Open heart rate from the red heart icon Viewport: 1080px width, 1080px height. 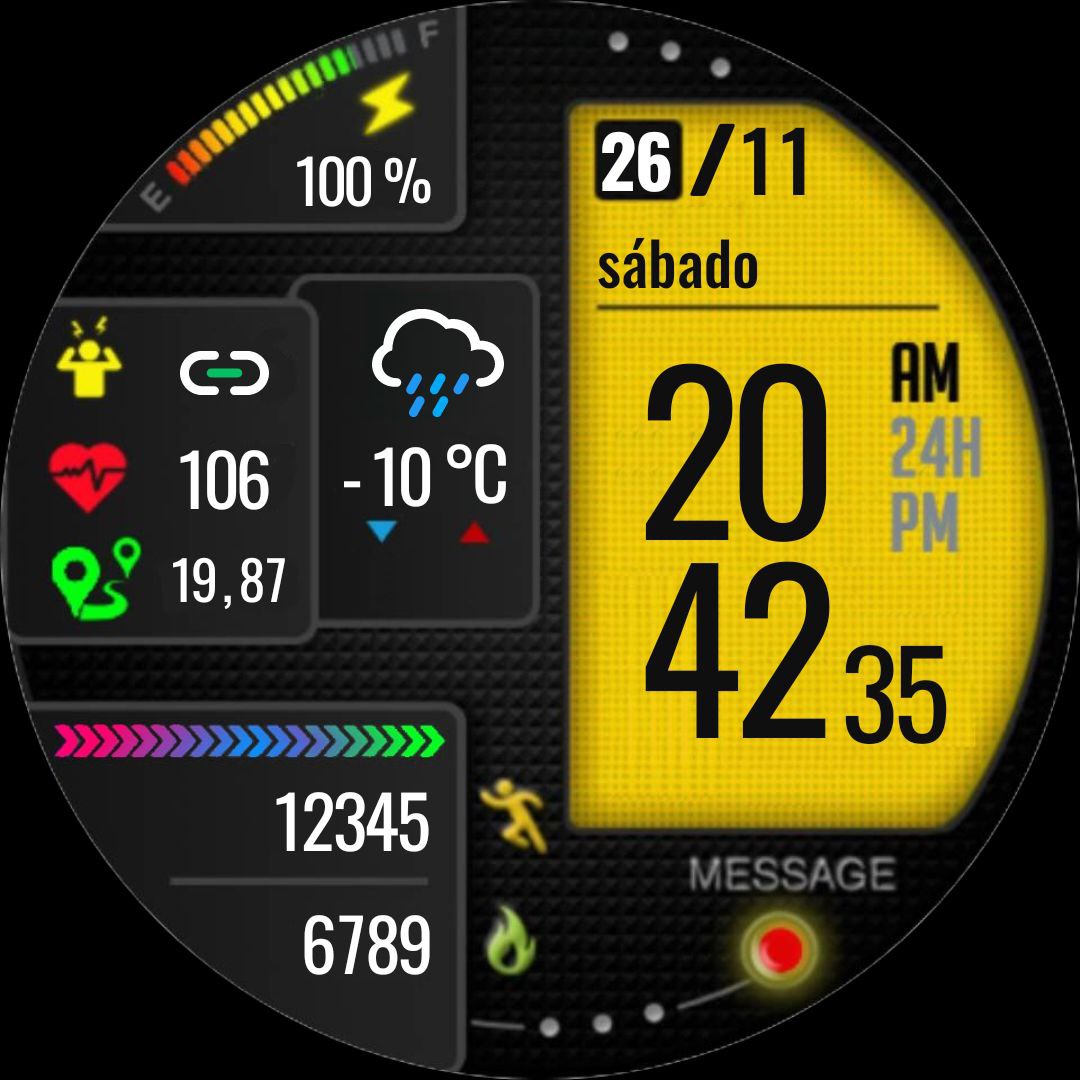pyautogui.click(x=89, y=478)
